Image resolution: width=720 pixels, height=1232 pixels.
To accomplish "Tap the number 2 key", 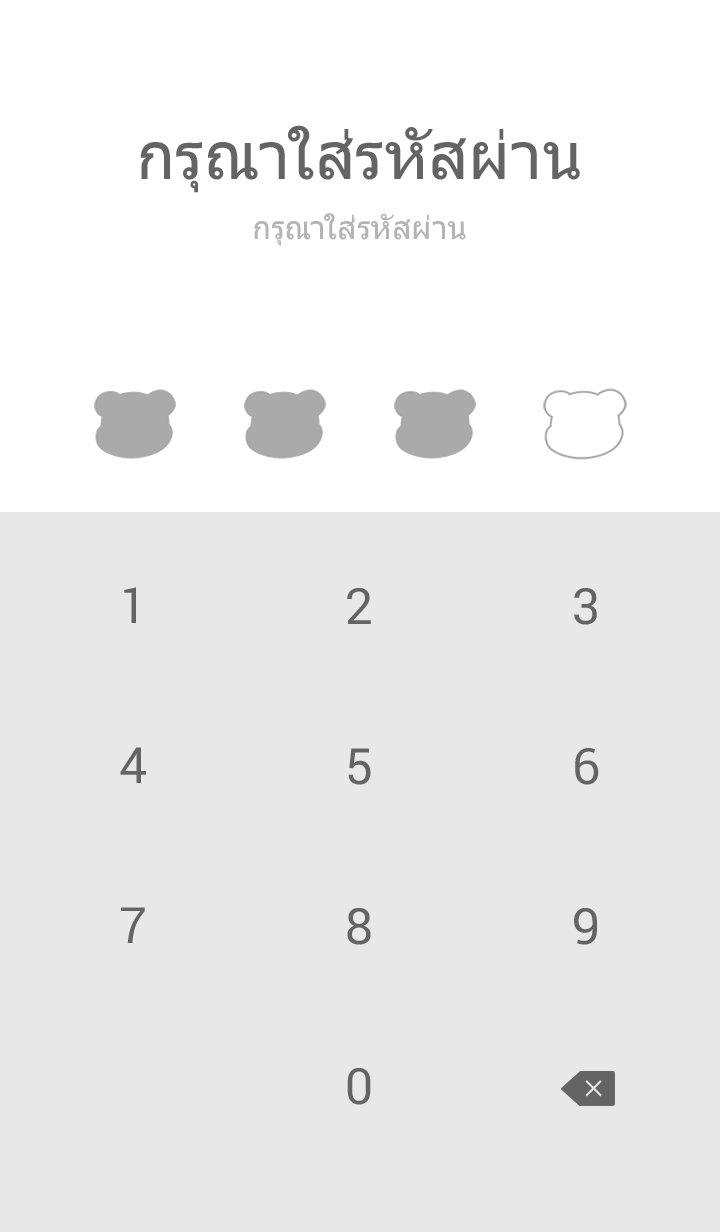I will 359,607.
